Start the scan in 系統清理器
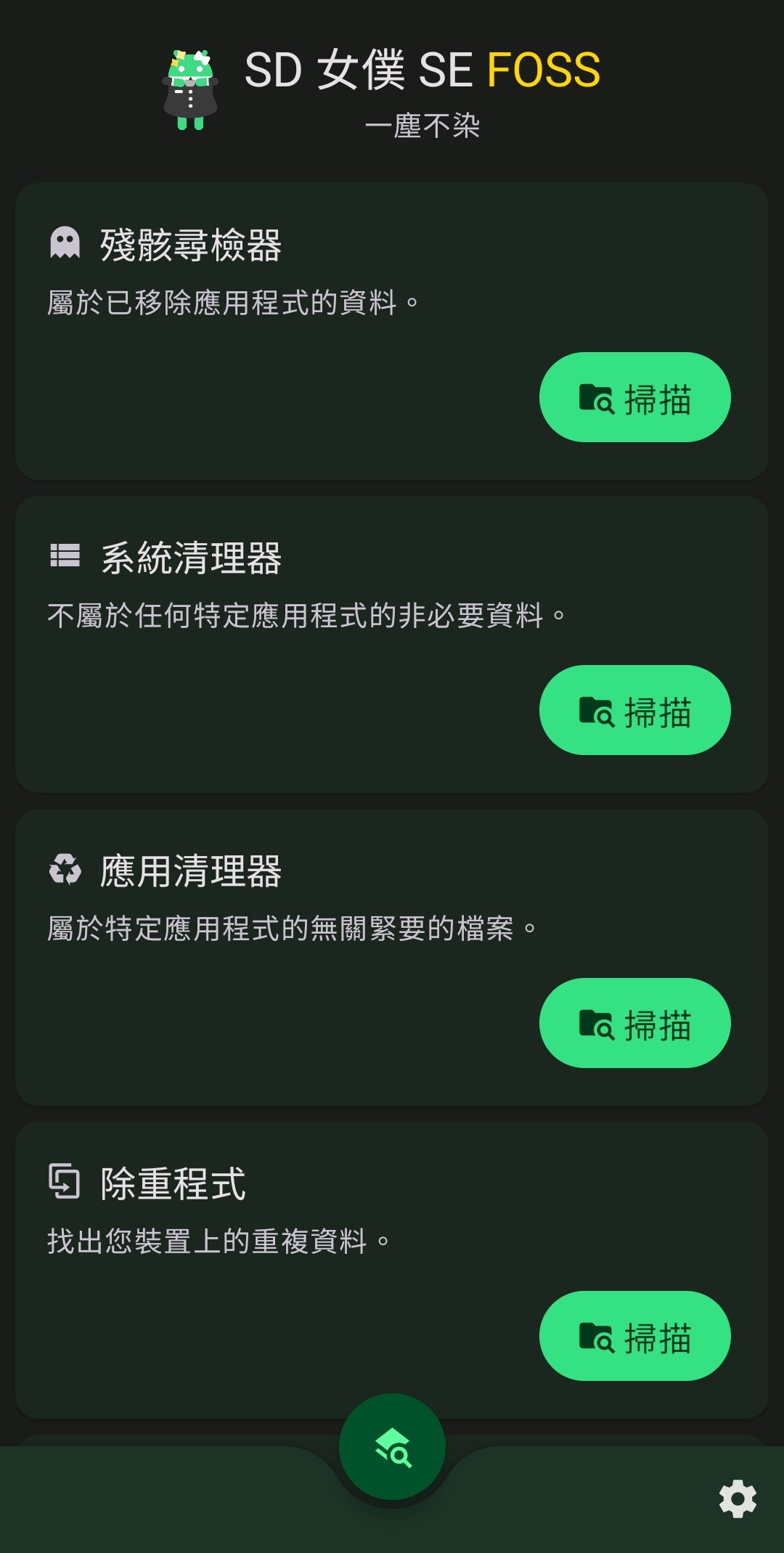This screenshot has width=784, height=1553. (x=634, y=710)
